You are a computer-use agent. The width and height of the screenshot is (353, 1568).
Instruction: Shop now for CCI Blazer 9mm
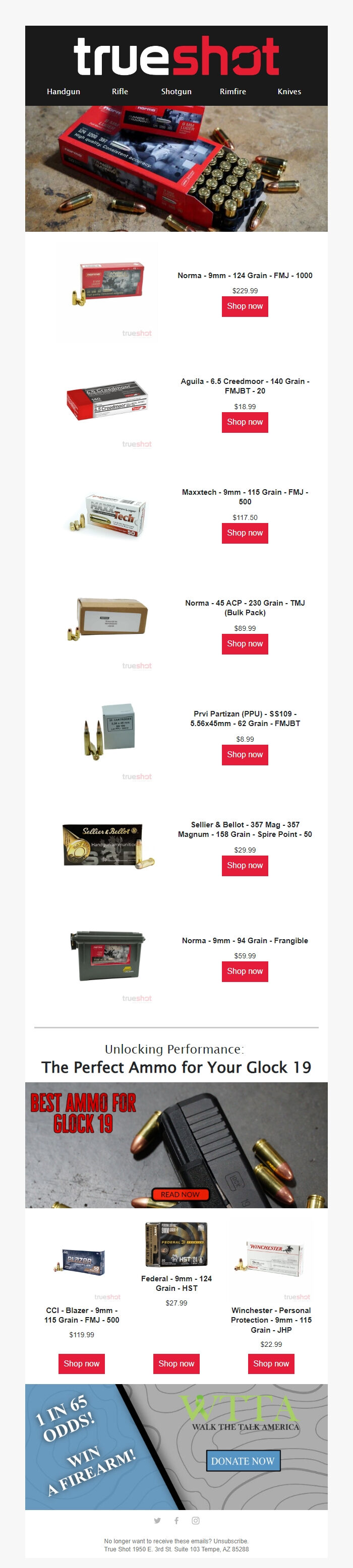coord(82,1363)
